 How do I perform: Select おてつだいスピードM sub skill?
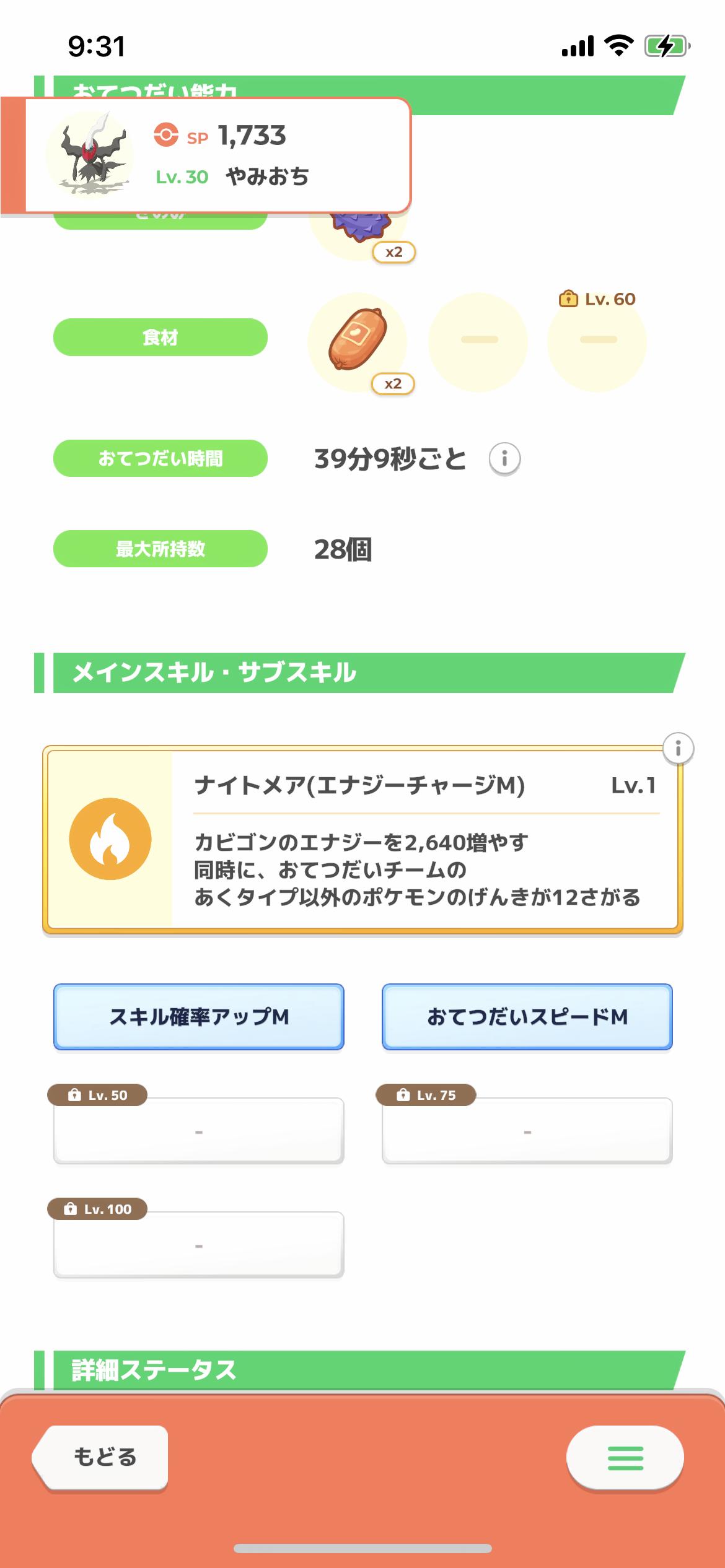tap(527, 1017)
